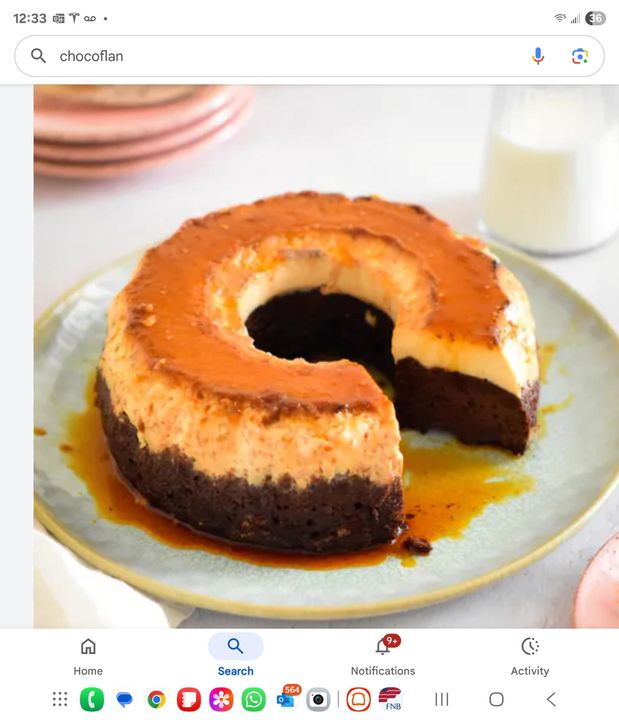This screenshot has width=619, height=720.
Task: Open Google Lens camera search
Action: point(580,56)
